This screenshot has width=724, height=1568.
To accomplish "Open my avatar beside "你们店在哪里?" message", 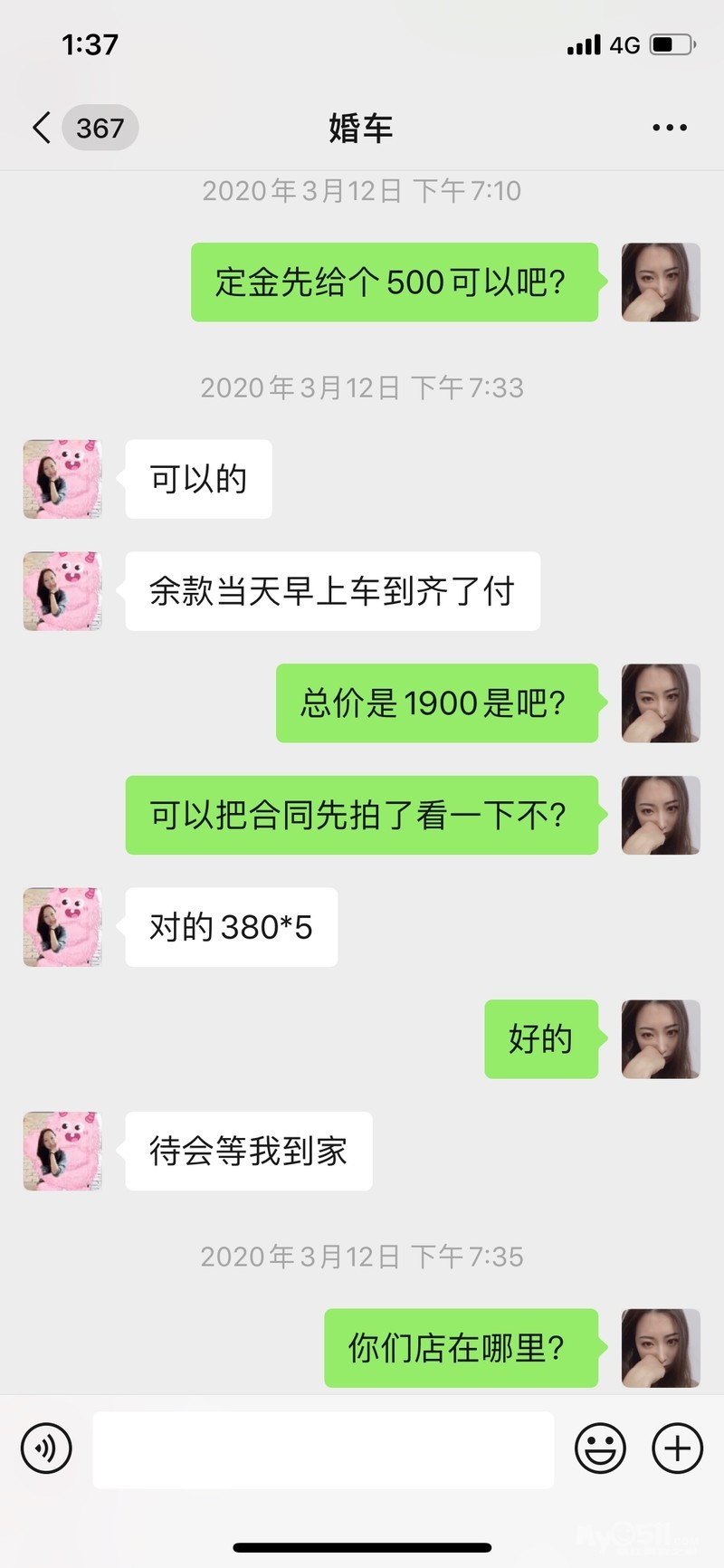I will coord(661,1348).
